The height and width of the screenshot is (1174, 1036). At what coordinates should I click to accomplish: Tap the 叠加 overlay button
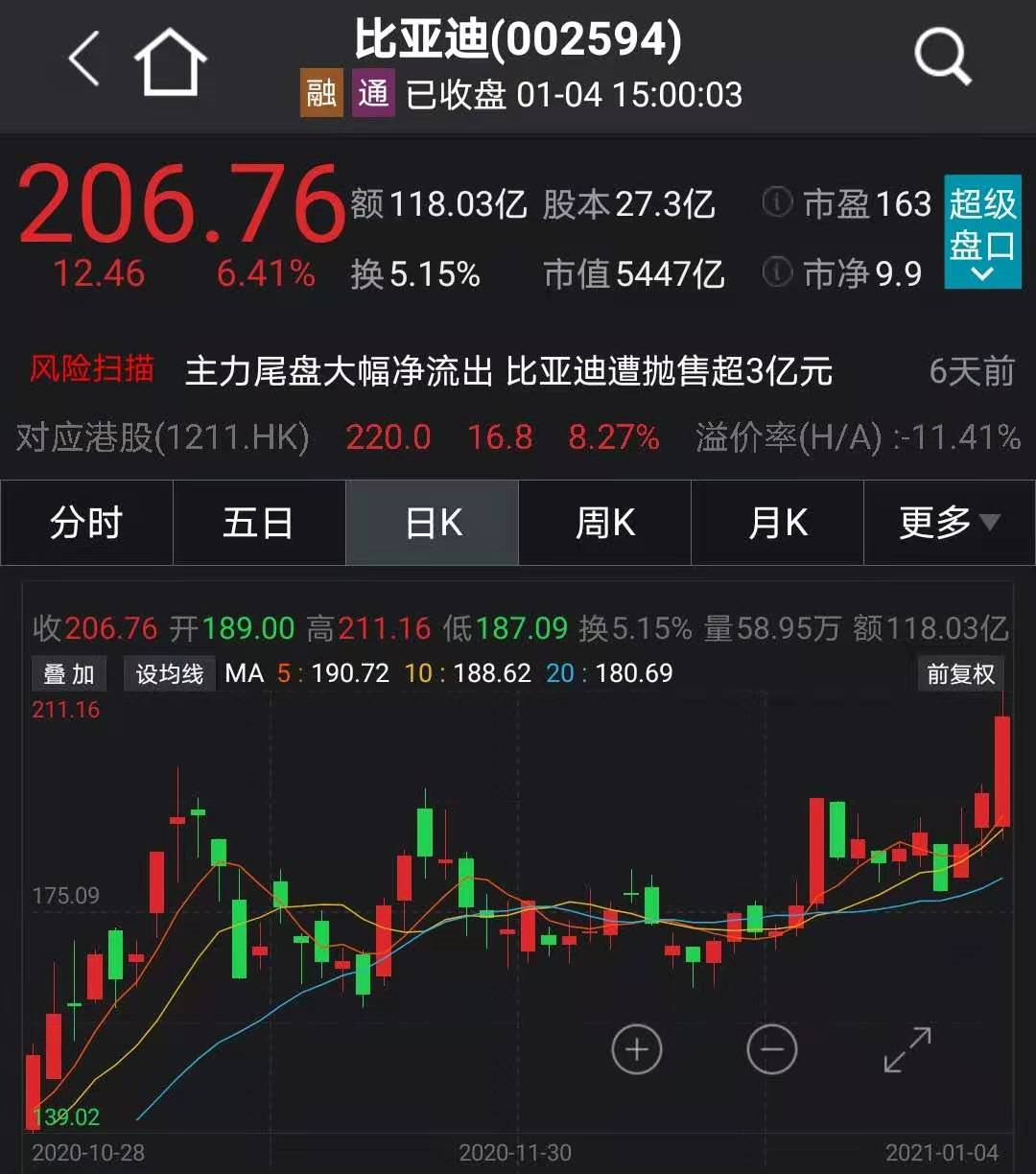pos(69,674)
